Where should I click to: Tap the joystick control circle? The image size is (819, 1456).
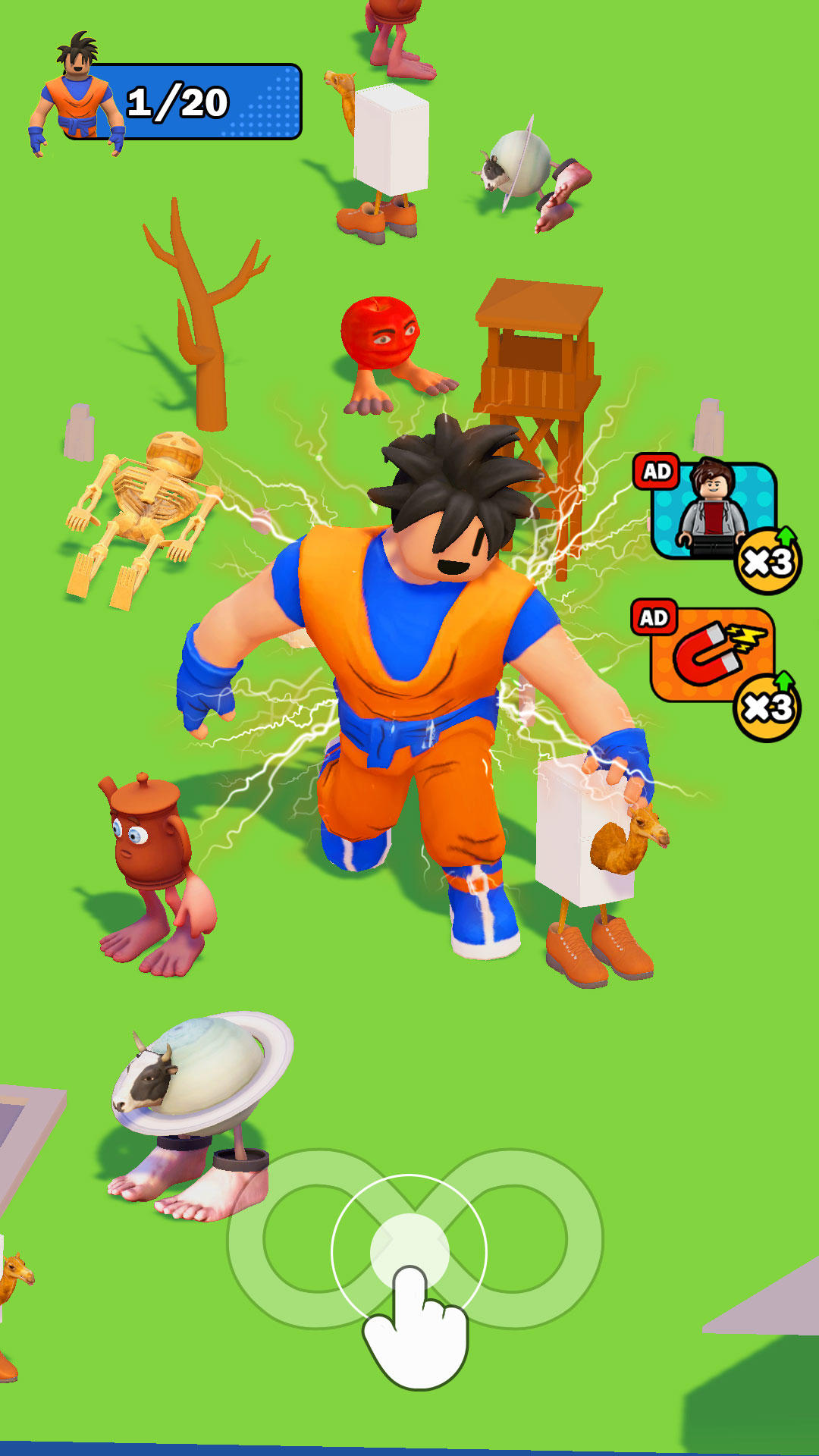coord(409,1250)
